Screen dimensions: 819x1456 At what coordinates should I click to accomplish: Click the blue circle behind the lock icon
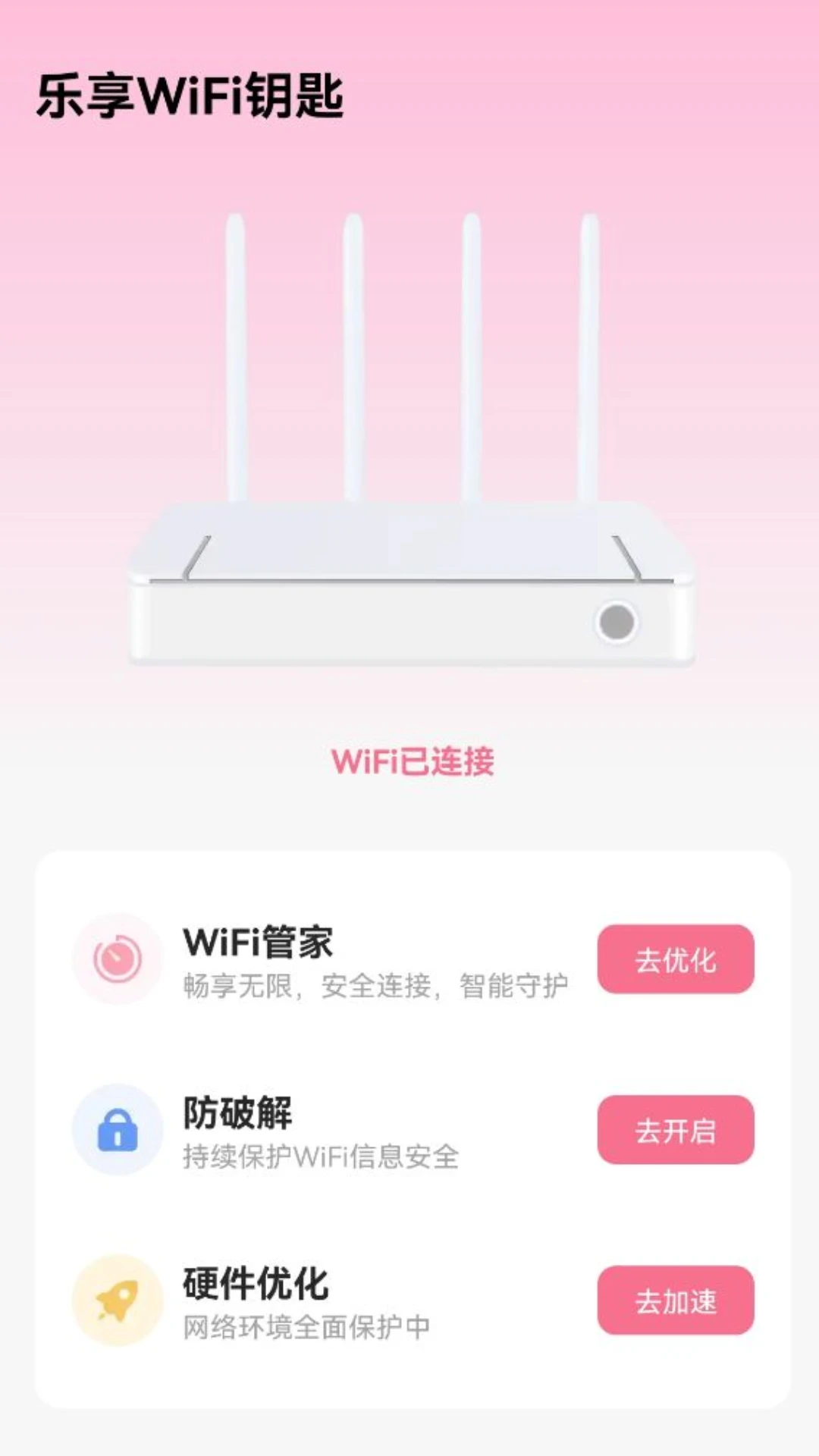pyautogui.click(x=118, y=1130)
